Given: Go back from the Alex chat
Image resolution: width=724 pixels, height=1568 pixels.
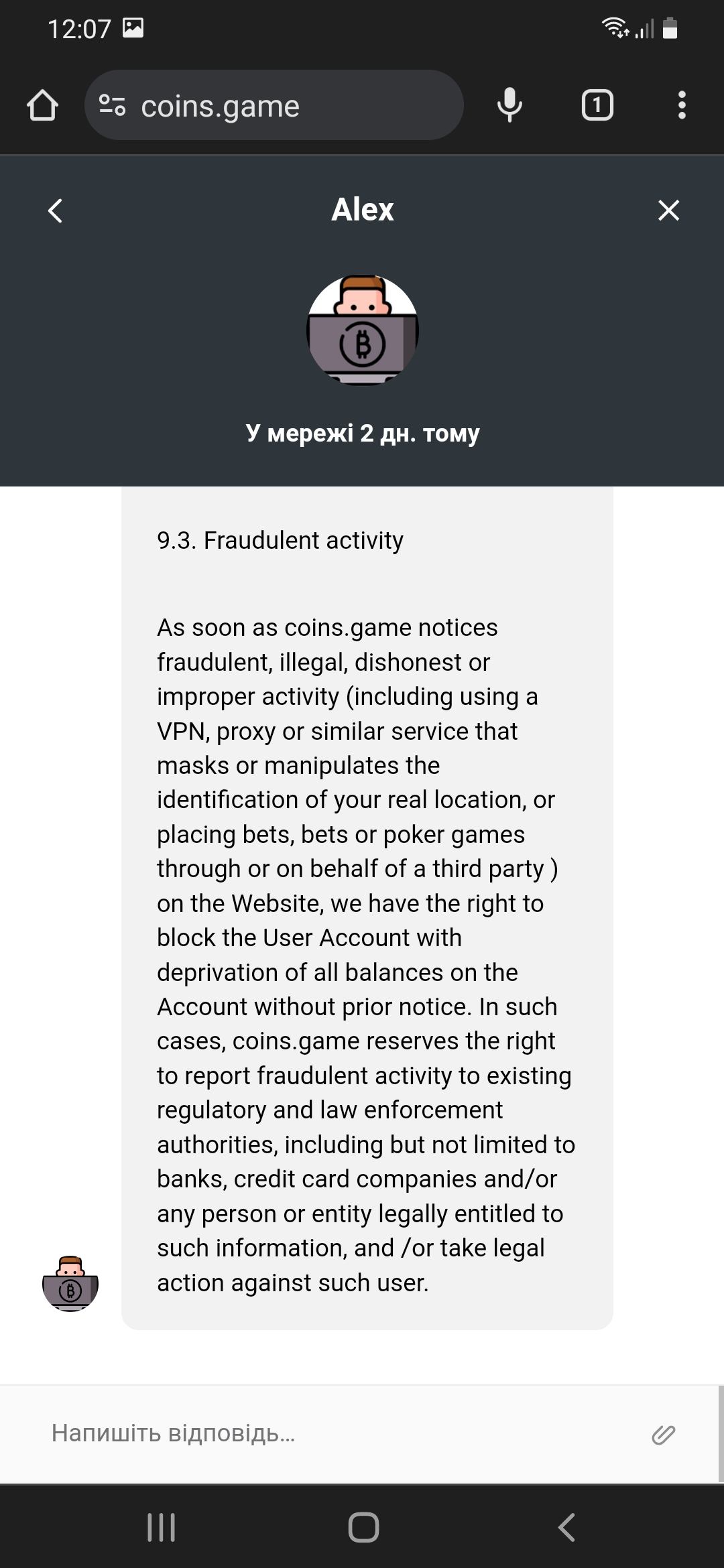Looking at the screenshot, I should pos(56,210).
